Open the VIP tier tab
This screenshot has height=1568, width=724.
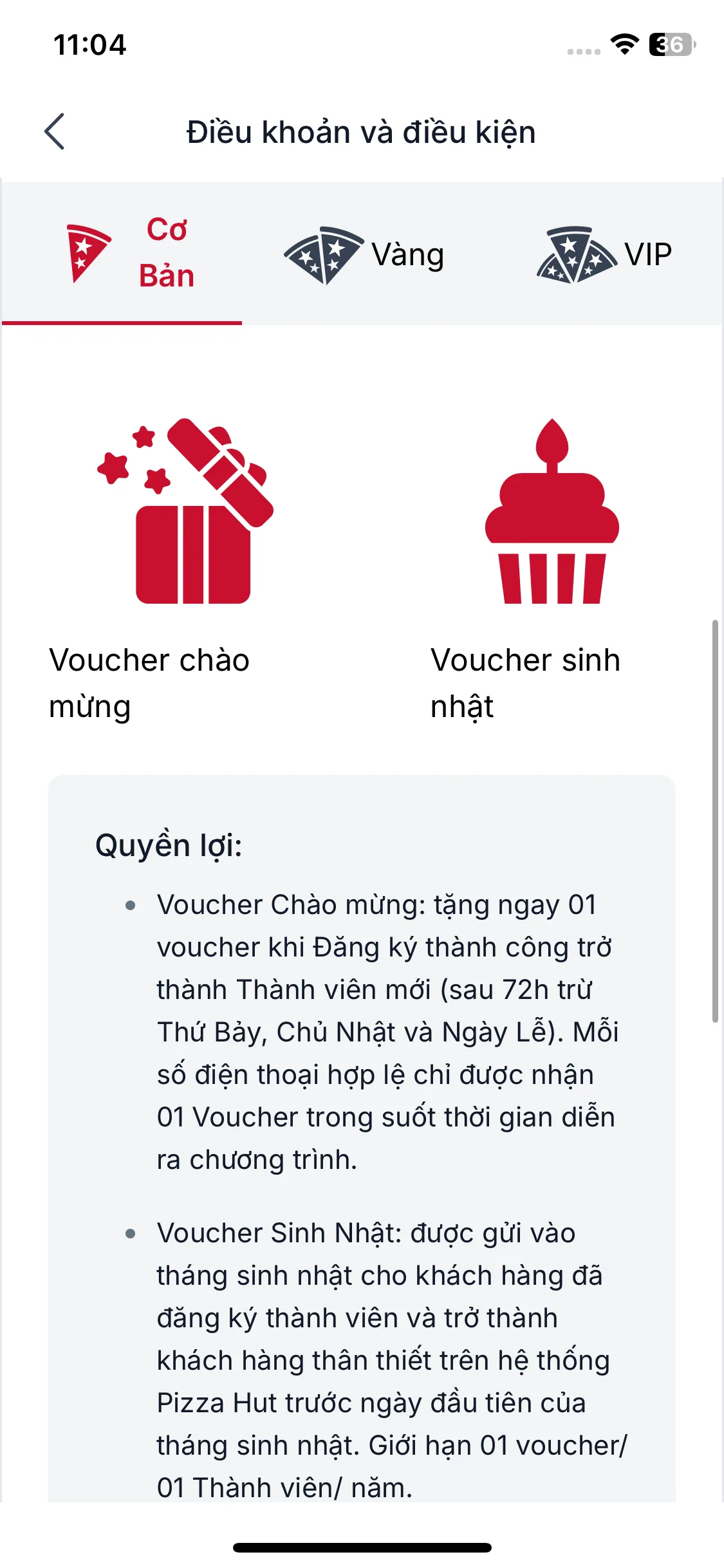click(x=604, y=254)
